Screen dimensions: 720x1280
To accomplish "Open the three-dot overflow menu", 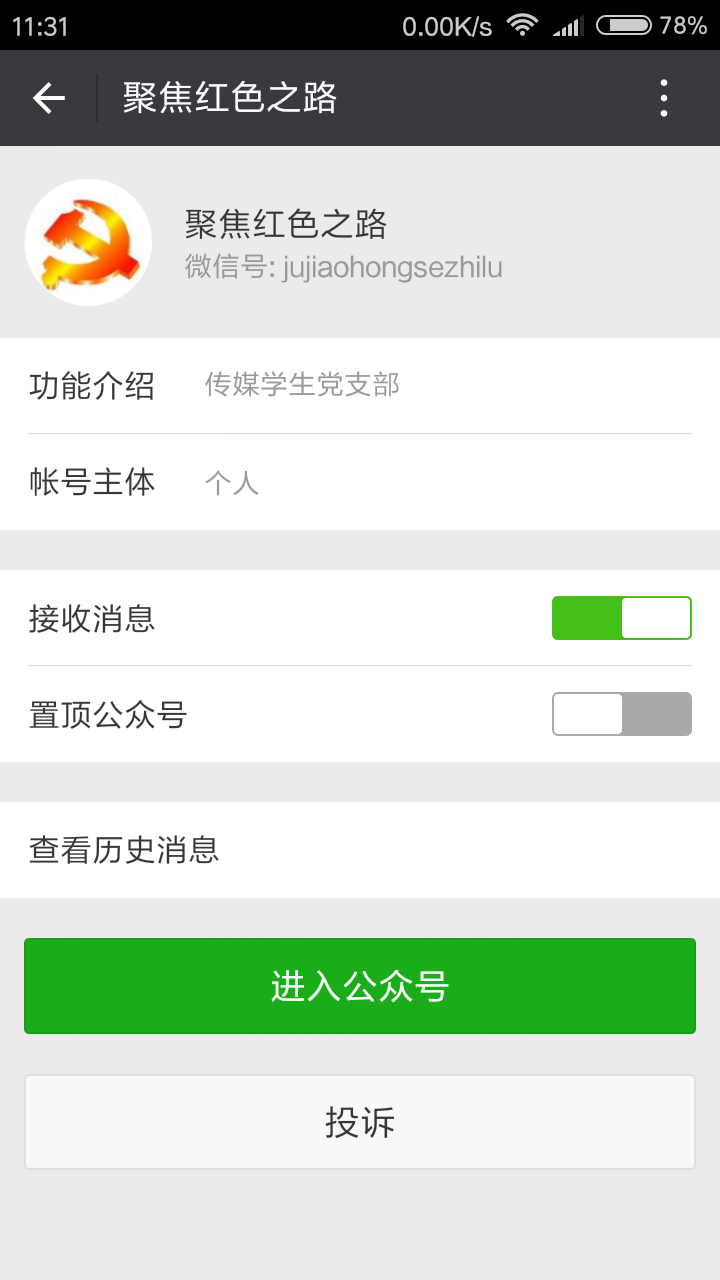I will [x=663, y=98].
